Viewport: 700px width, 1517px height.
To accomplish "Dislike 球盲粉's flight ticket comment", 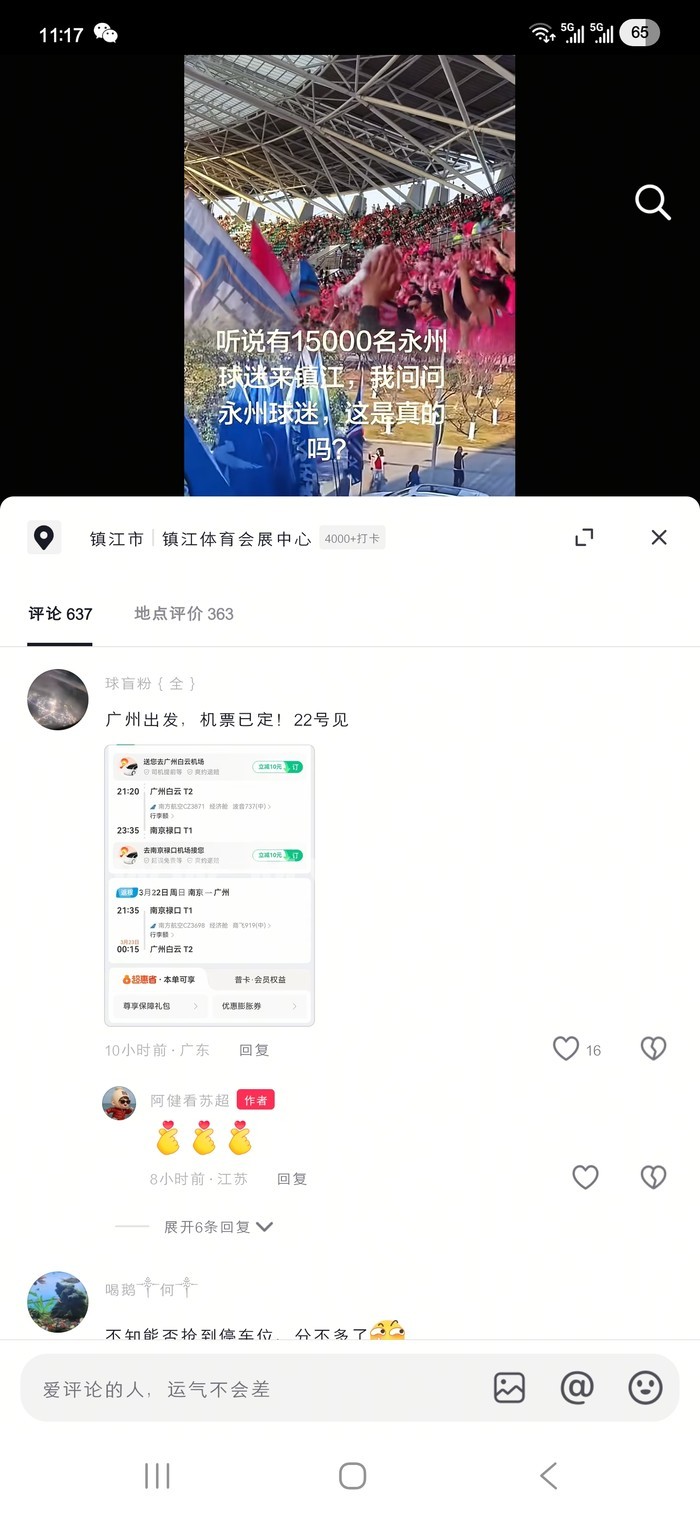I will point(653,1048).
